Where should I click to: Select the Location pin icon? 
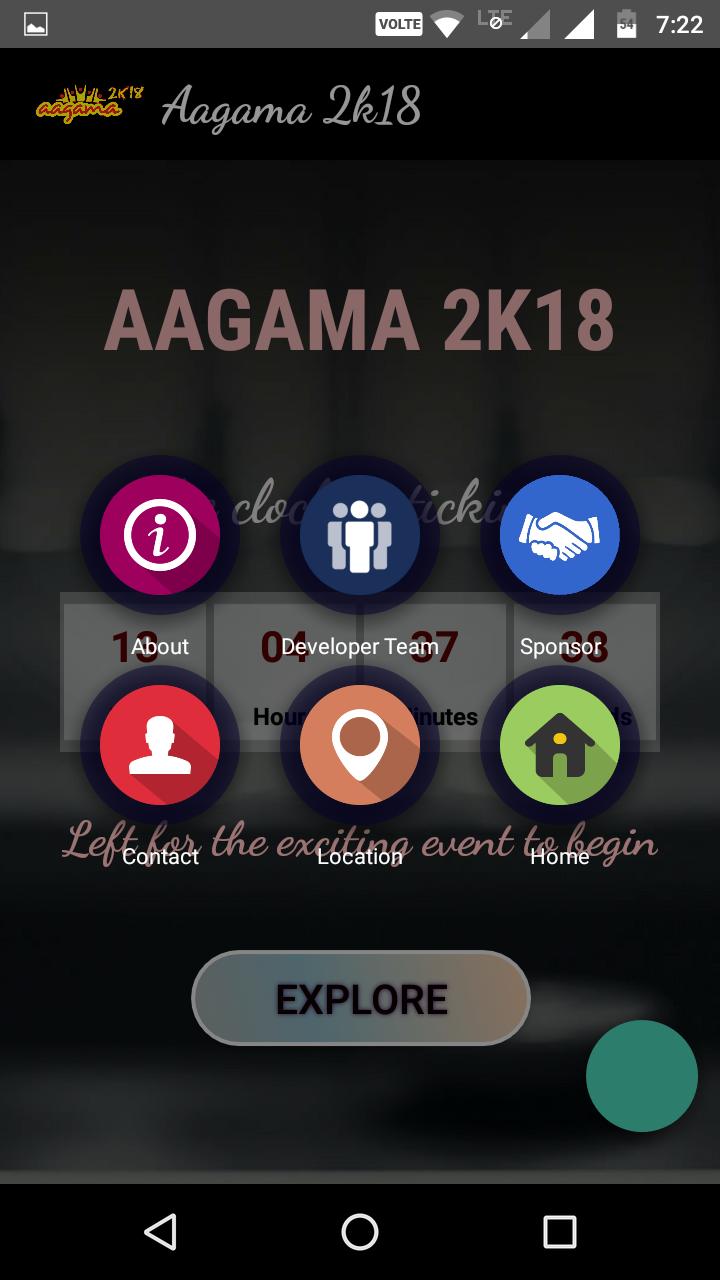359,745
